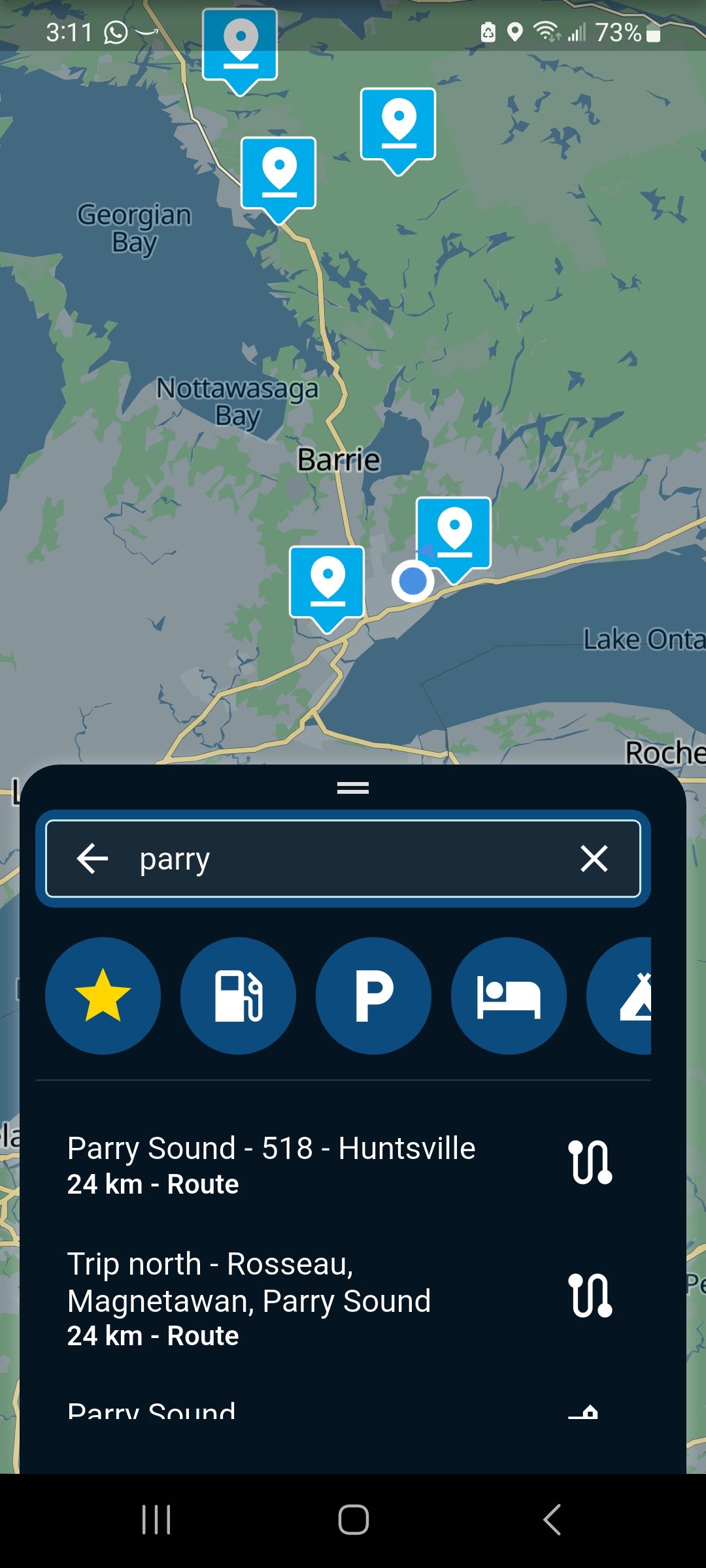Viewport: 706px width, 1568px height.
Task: Show gas stations category
Action: tap(238, 996)
